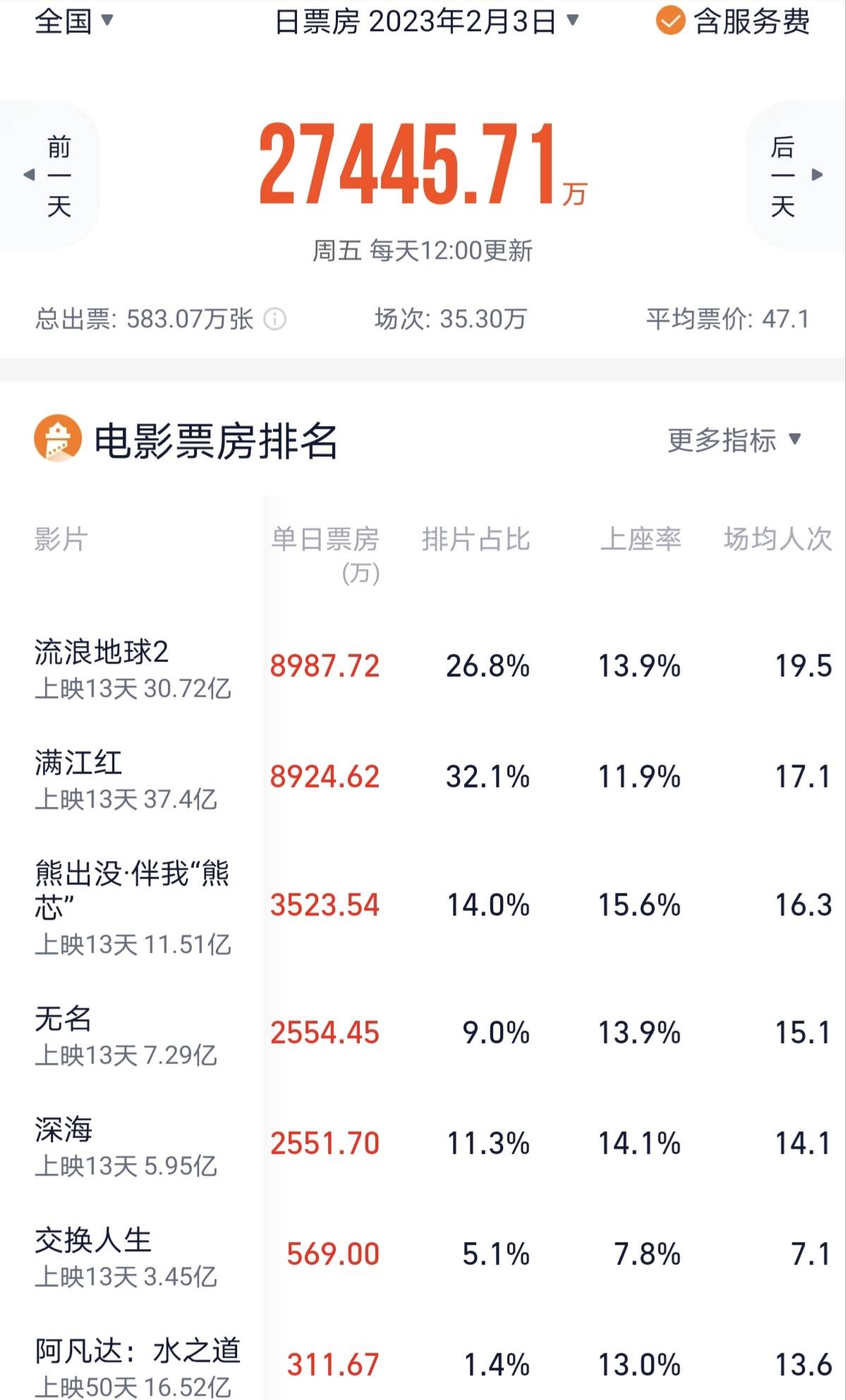This screenshot has height=1400, width=846.
Task: Open the 全国 region dropdown
Action: pyautogui.click(x=74, y=21)
